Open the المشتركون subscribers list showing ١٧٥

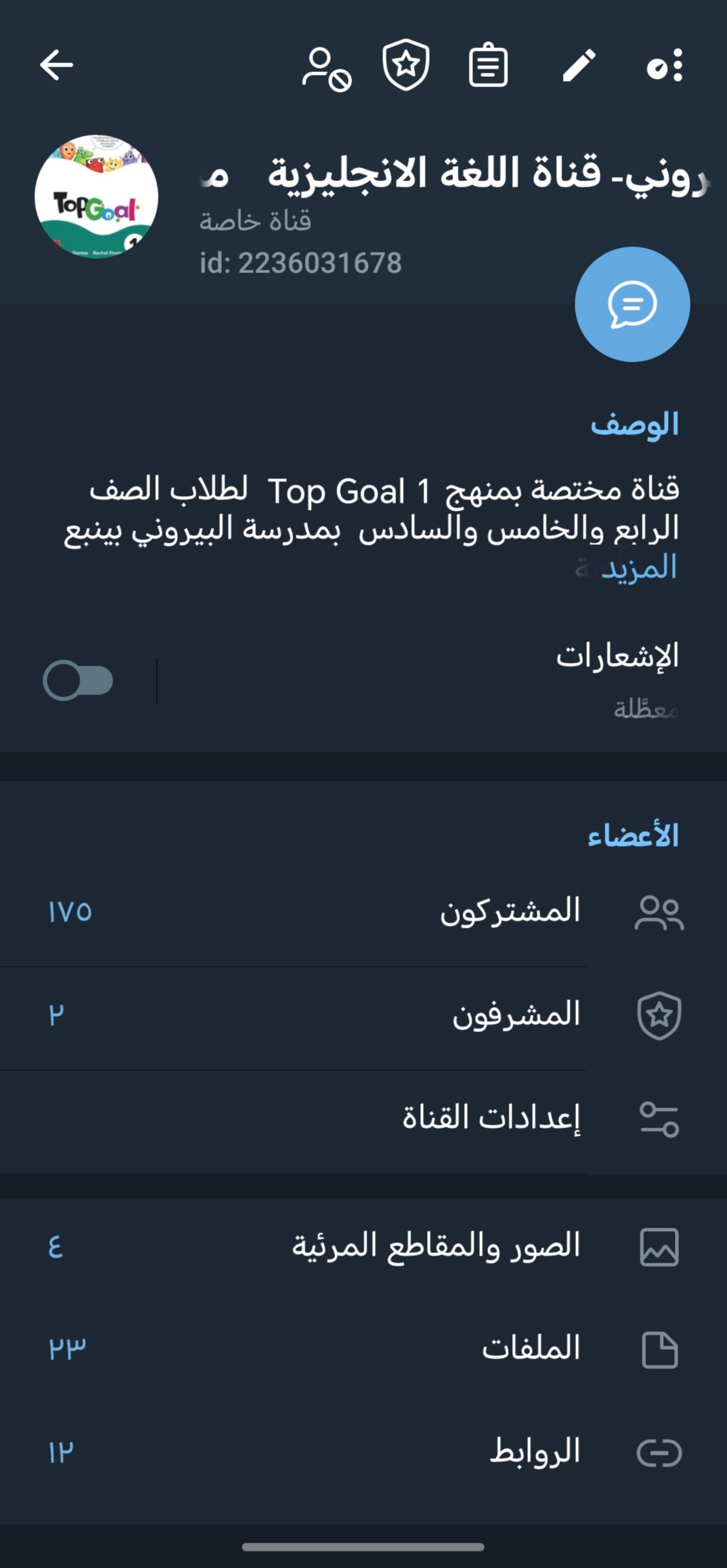[x=364, y=913]
